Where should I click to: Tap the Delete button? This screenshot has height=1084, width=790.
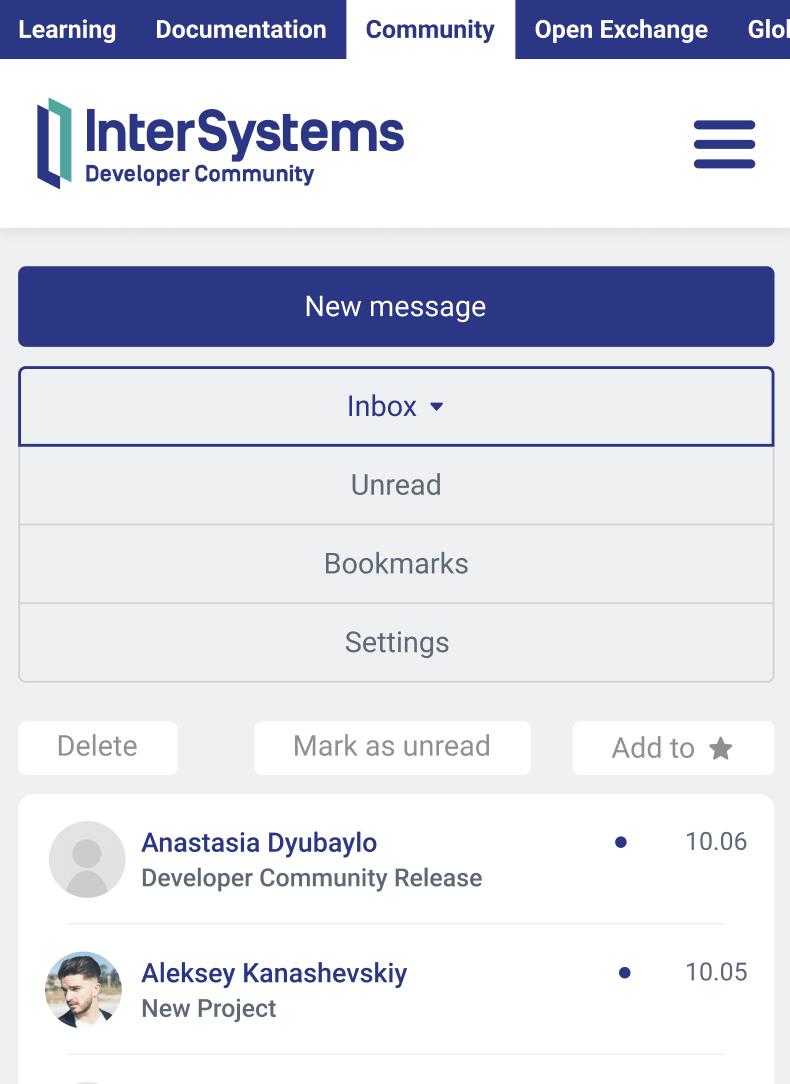(x=97, y=747)
